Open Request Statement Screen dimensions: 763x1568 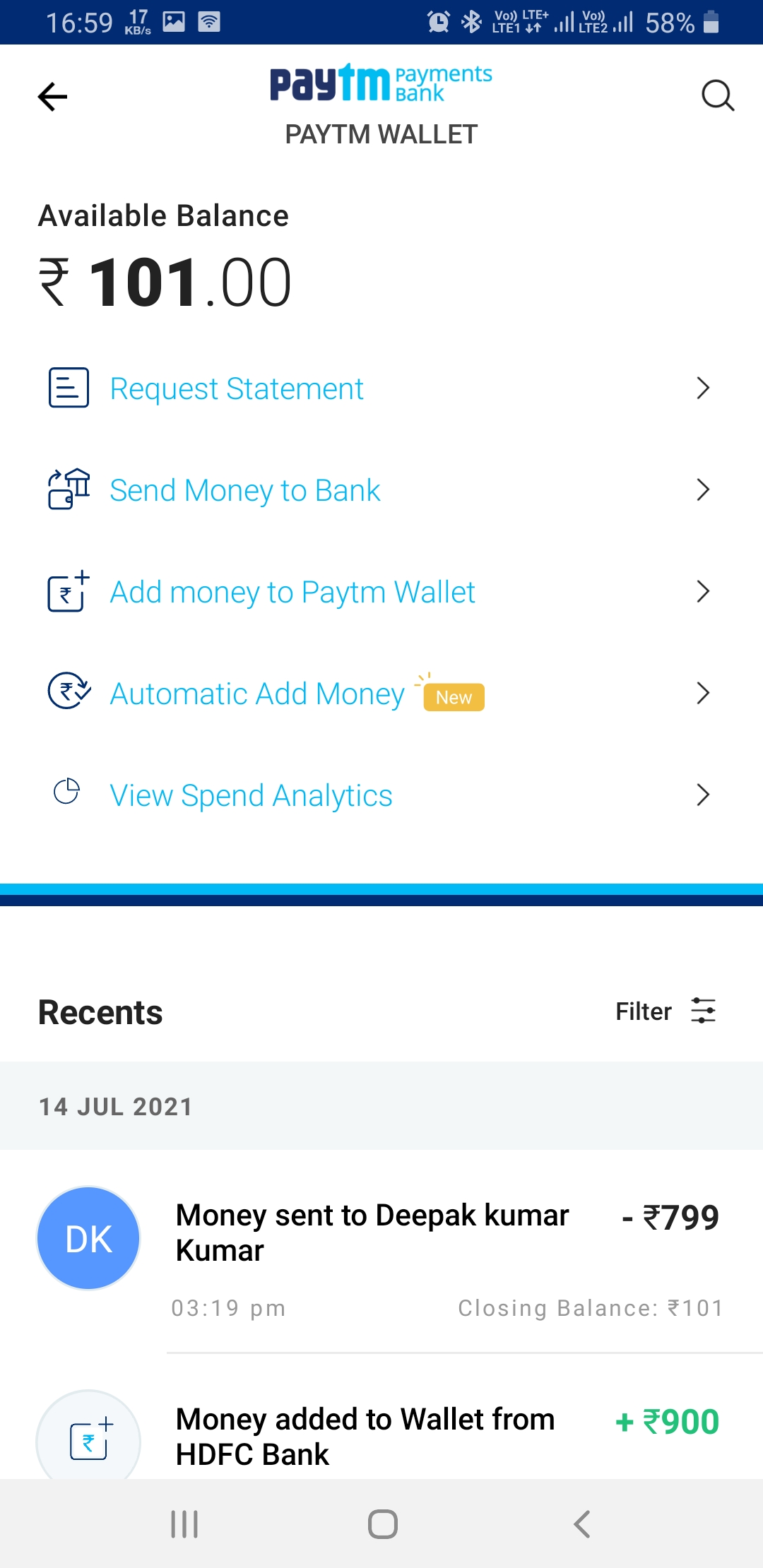pos(237,388)
